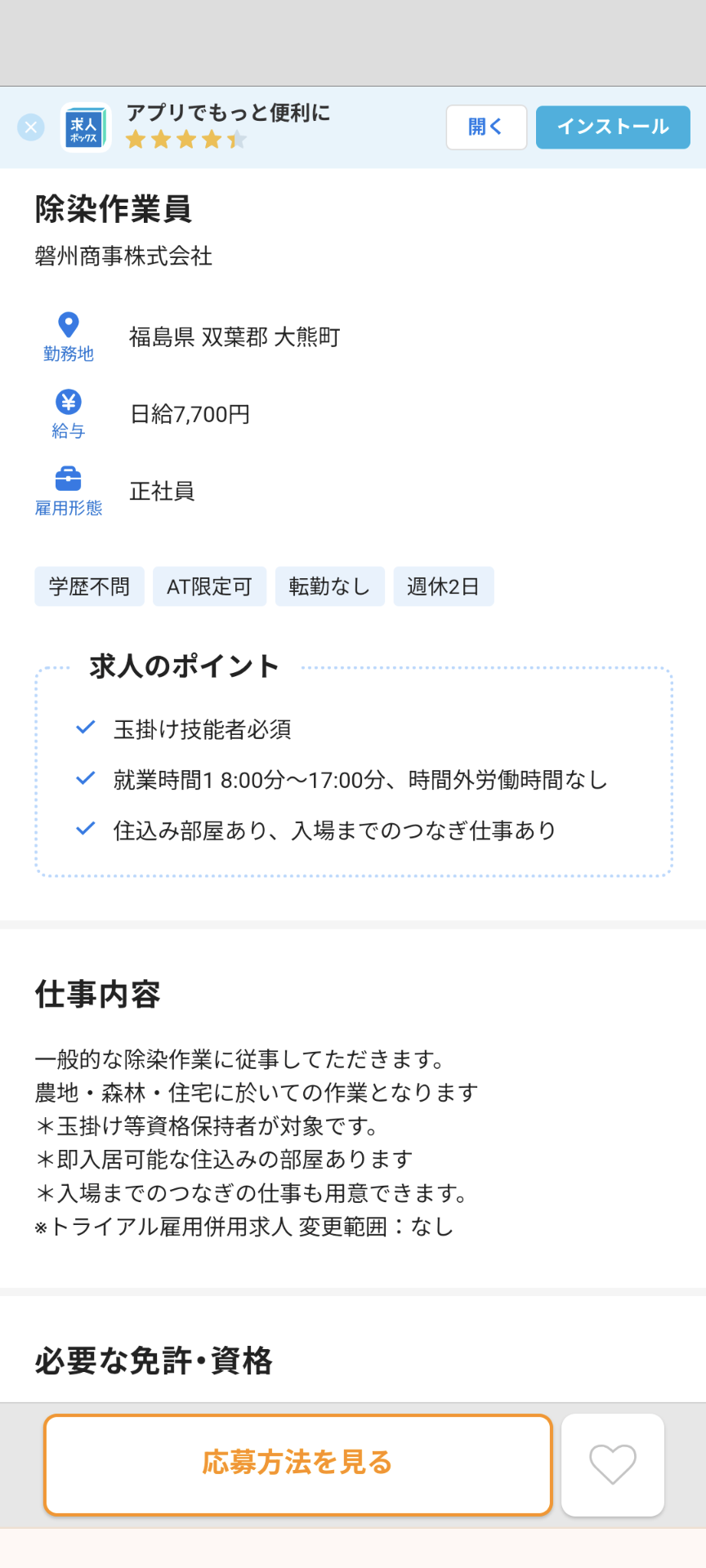706x1568 pixels.
Task: Tap 開く to open the app
Action: pyautogui.click(x=486, y=127)
